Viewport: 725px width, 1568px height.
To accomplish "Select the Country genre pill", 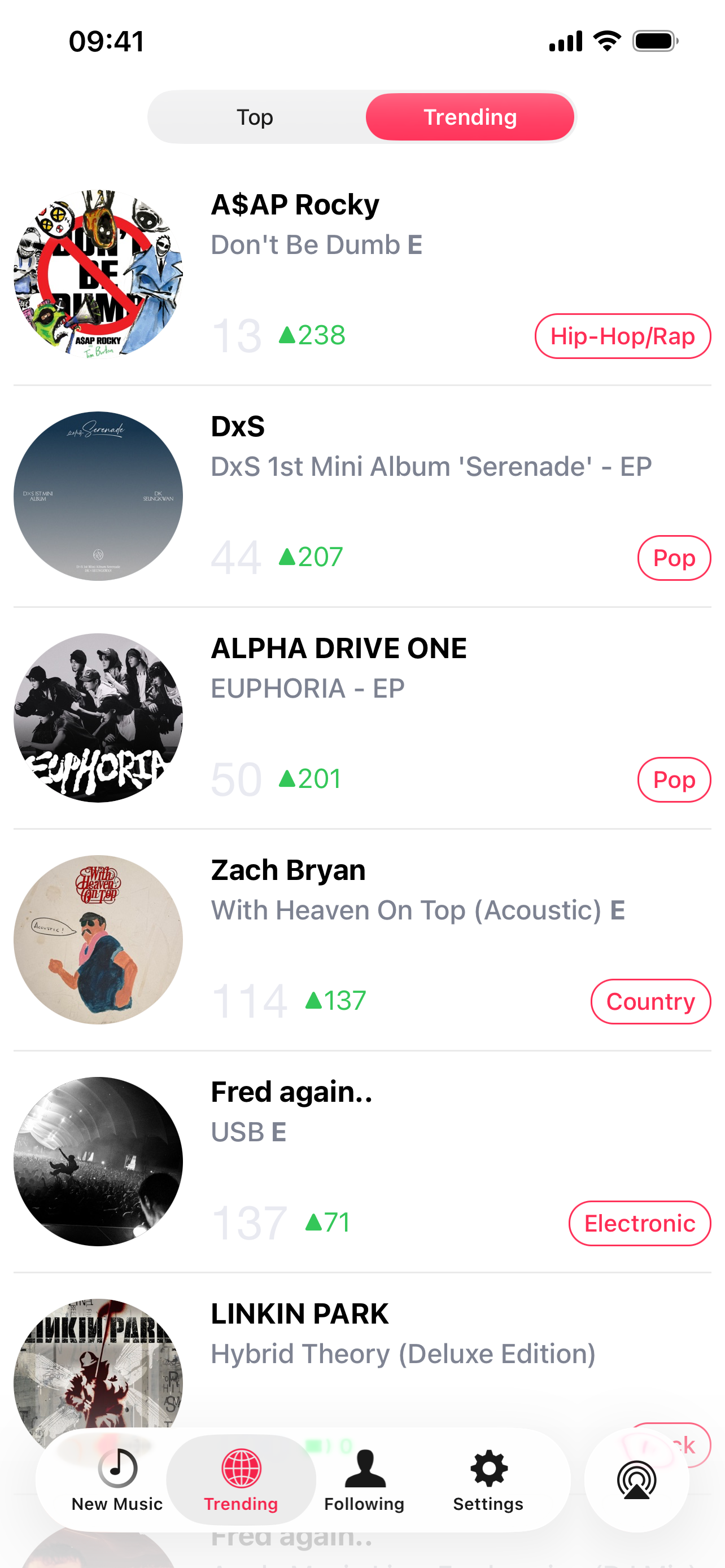I will pyautogui.click(x=650, y=1001).
